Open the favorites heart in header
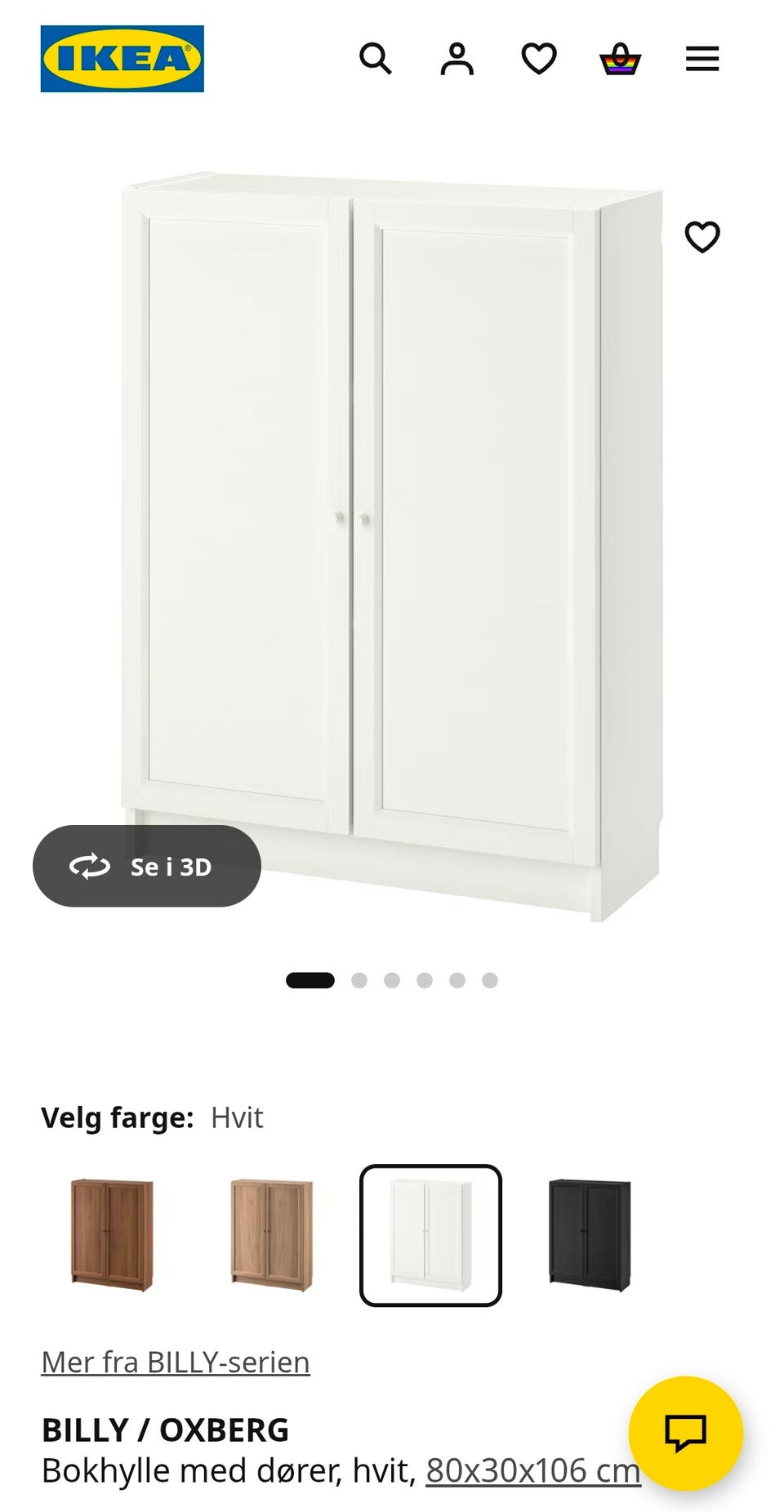Image resolution: width=784 pixels, height=1512 pixels. (x=539, y=59)
